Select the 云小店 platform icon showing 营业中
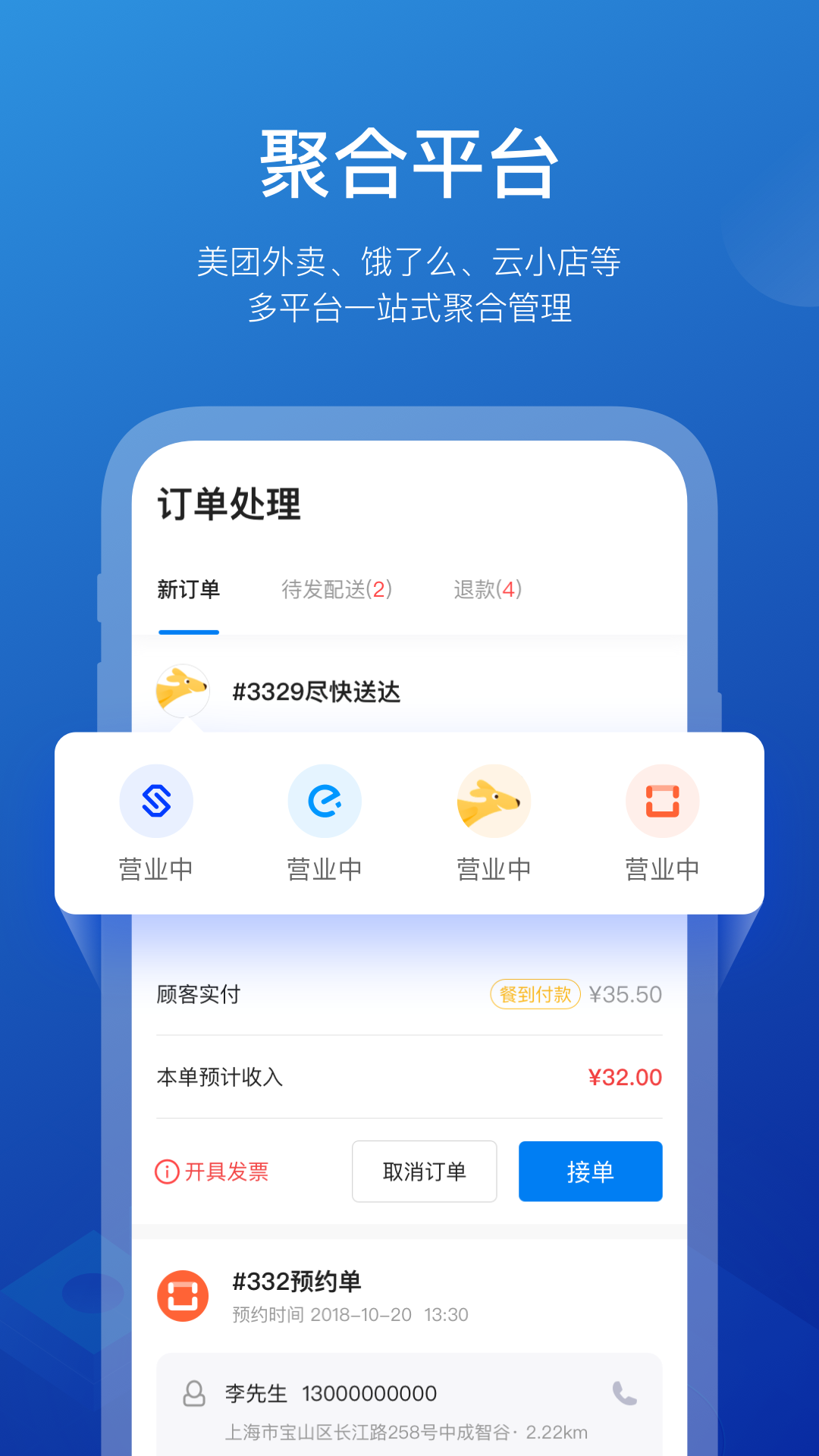The width and height of the screenshot is (819, 1456). click(156, 801)
